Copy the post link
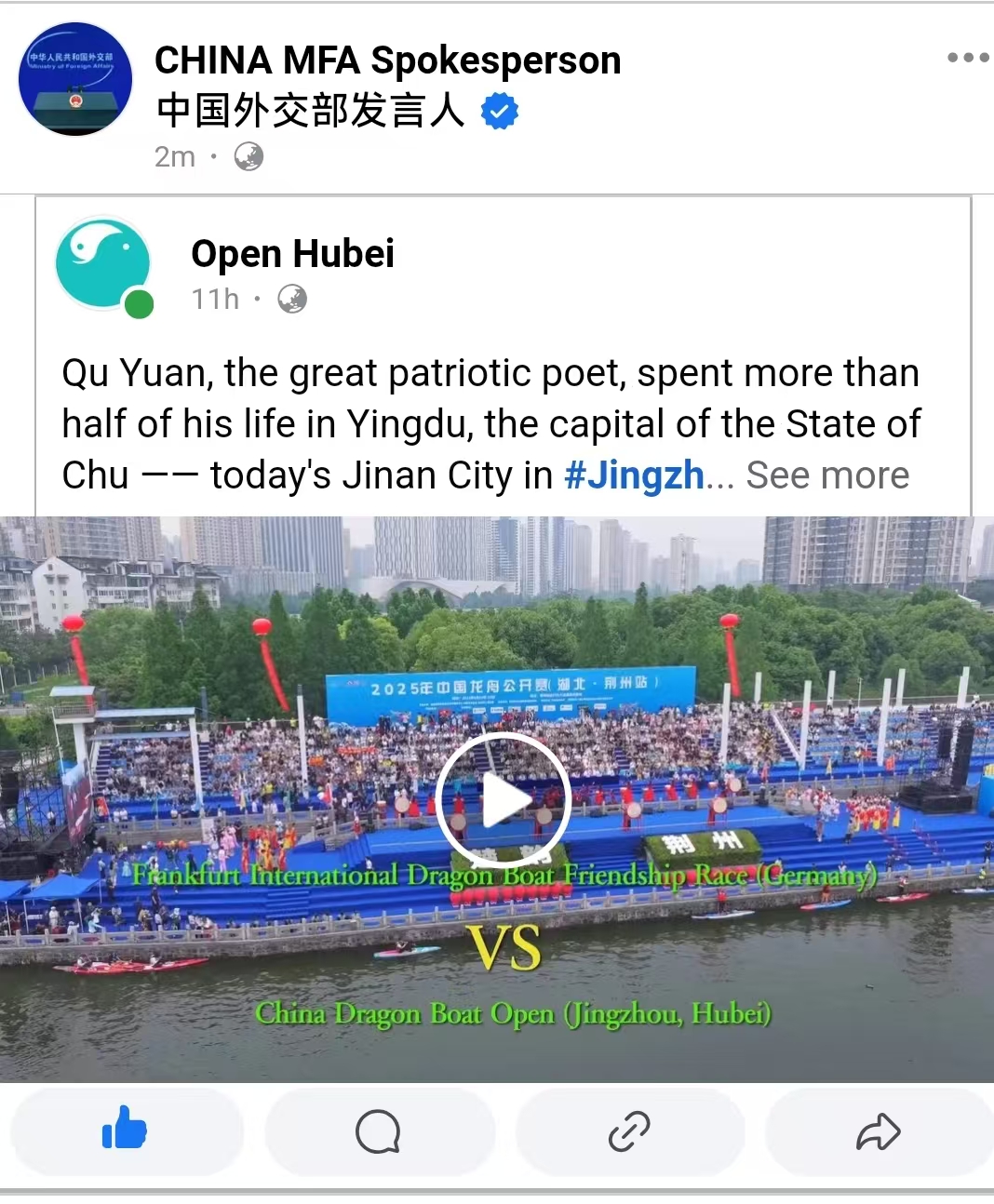The width and height of the screenshot is (994, 1204). [629, 1131]
